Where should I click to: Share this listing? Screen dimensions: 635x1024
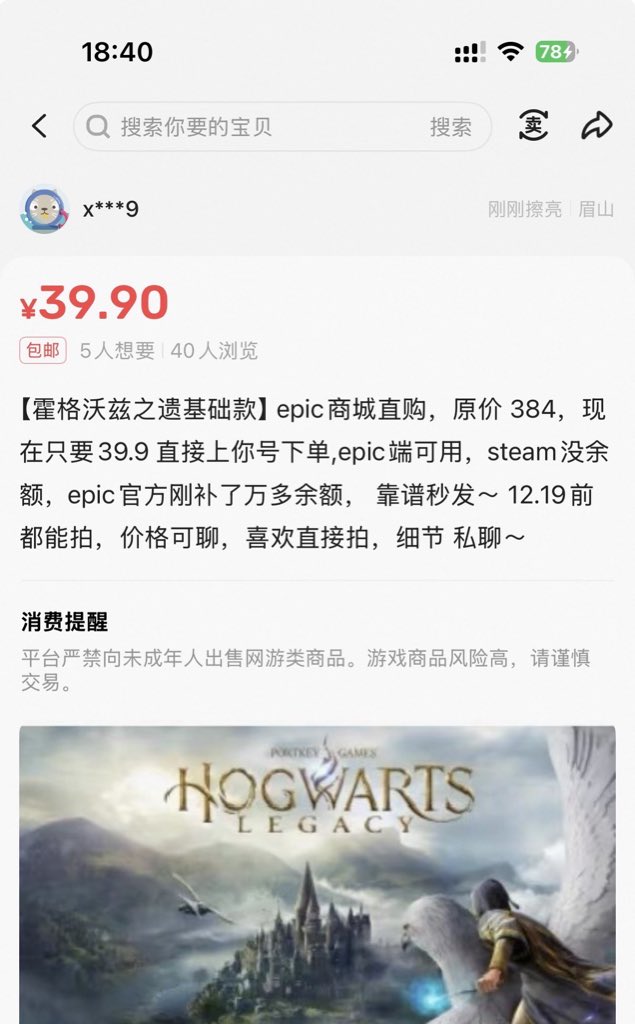[x=597, y=126]
